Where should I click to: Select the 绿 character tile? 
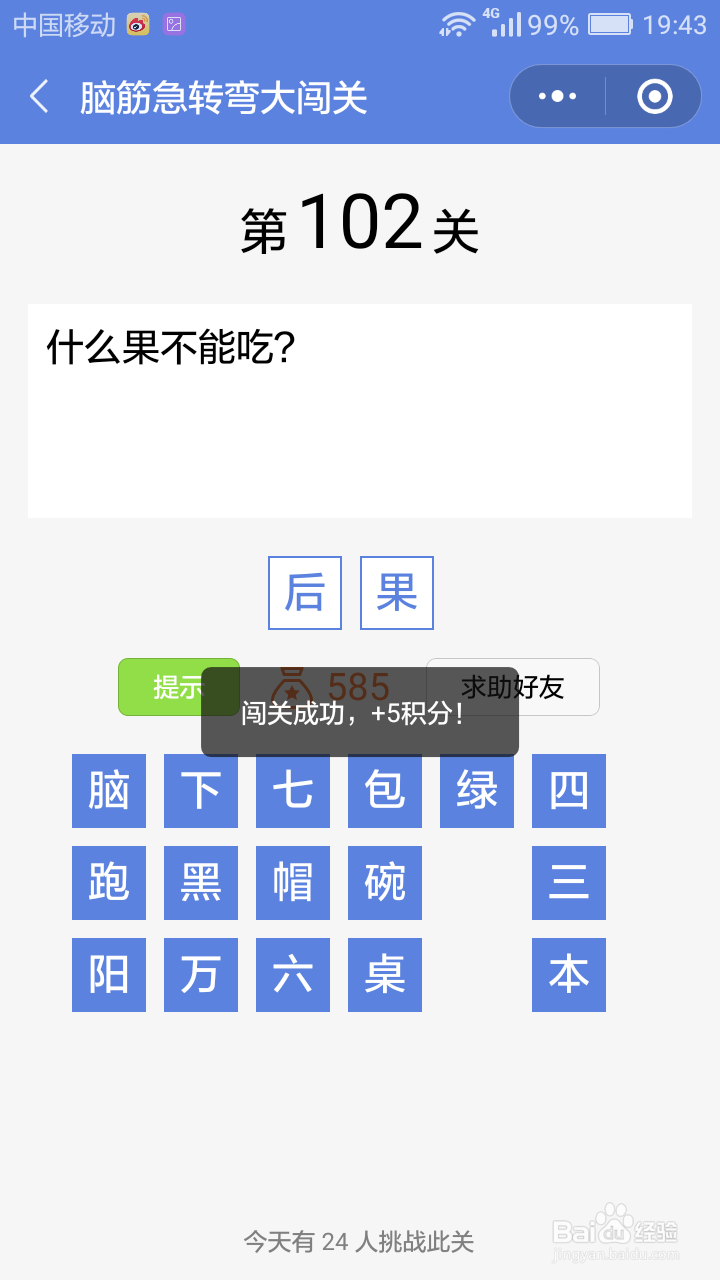point(476,791)
